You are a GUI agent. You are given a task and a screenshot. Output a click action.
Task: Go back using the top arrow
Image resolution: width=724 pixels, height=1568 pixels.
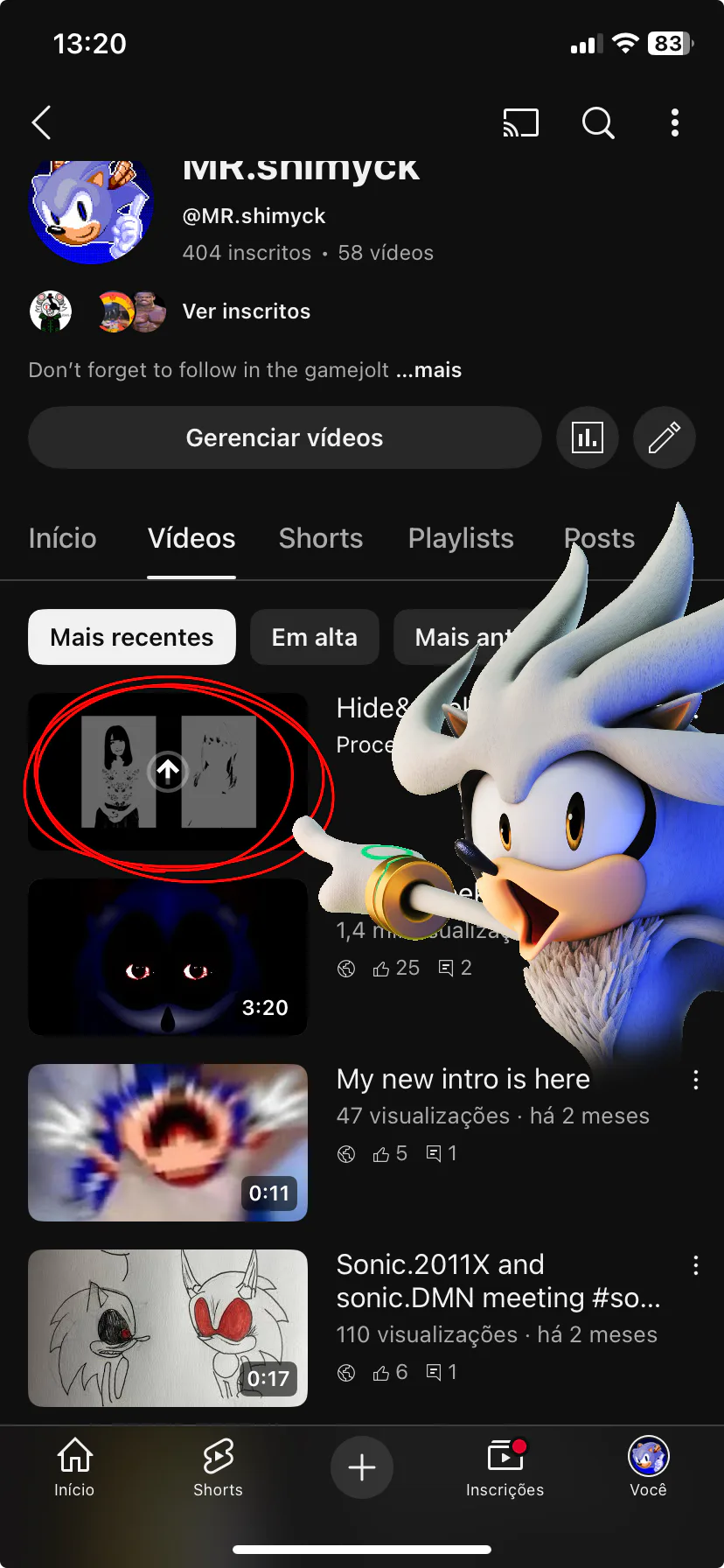pos(41,123)
